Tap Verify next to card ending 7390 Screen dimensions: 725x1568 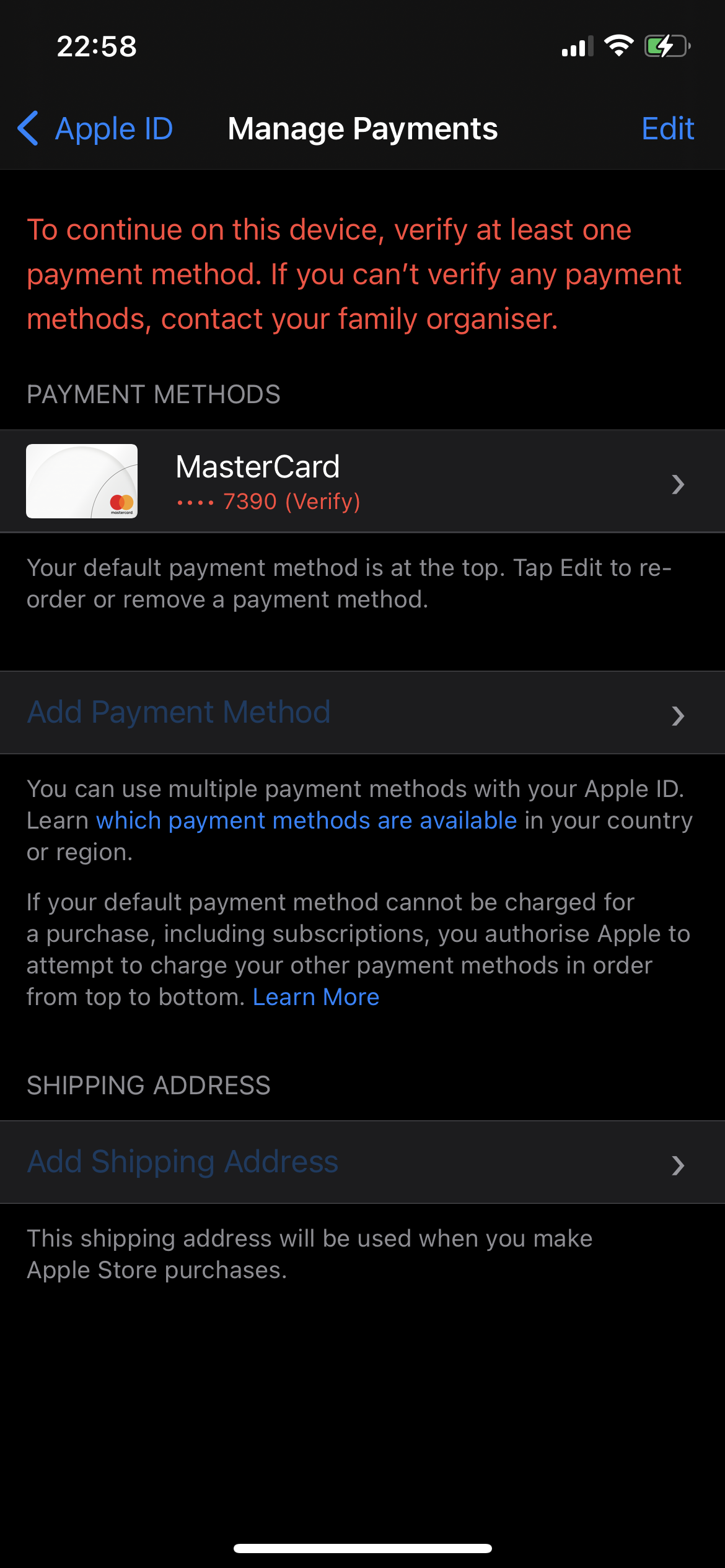click(x=325, y=502)
